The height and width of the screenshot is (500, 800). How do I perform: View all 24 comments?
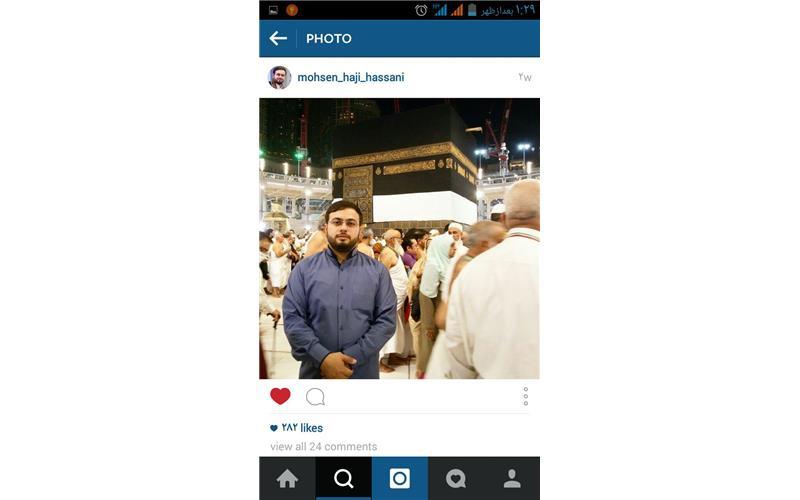click(x=323, y=447)
